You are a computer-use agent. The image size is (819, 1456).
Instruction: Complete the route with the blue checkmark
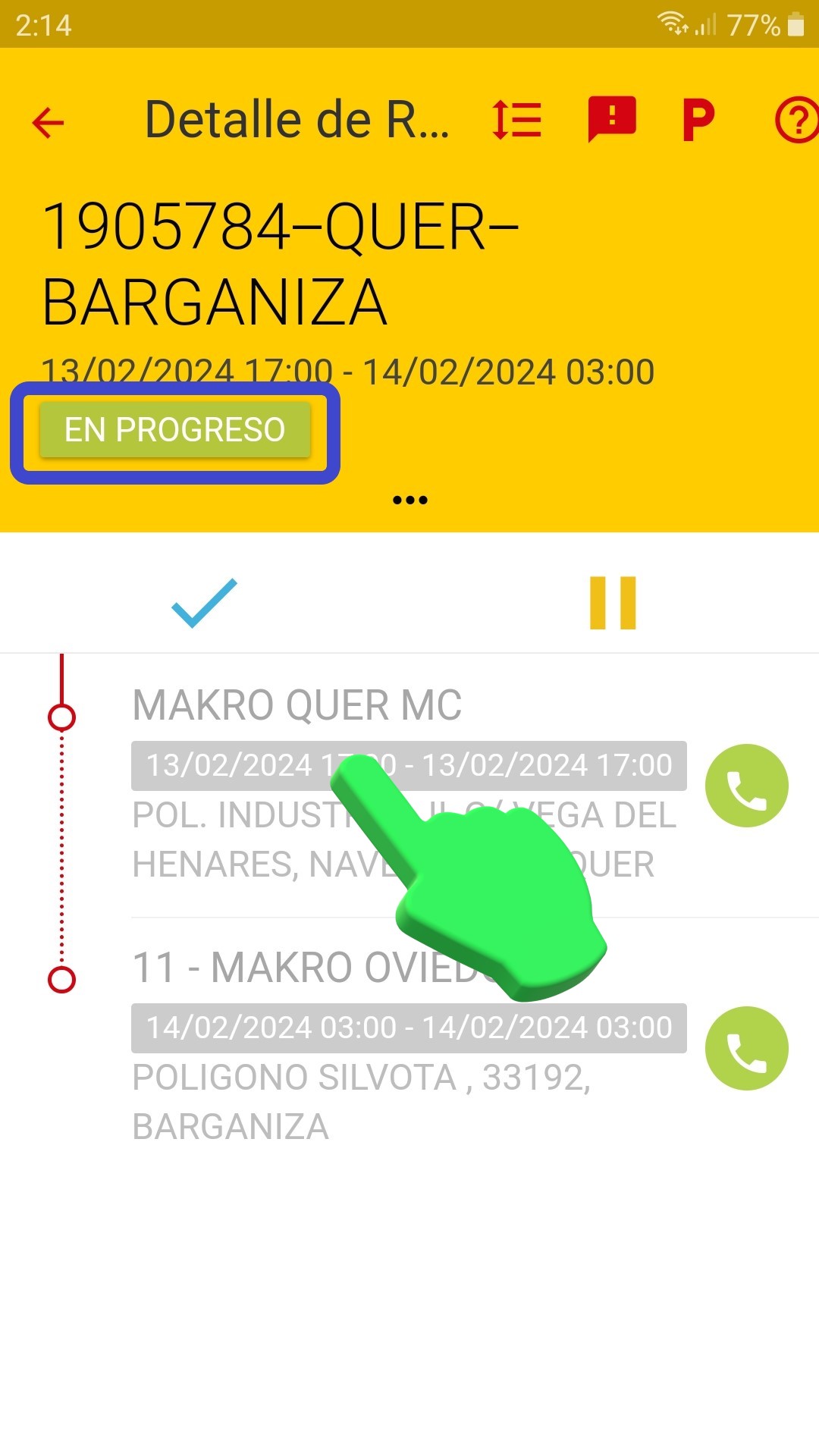point(205,603)
